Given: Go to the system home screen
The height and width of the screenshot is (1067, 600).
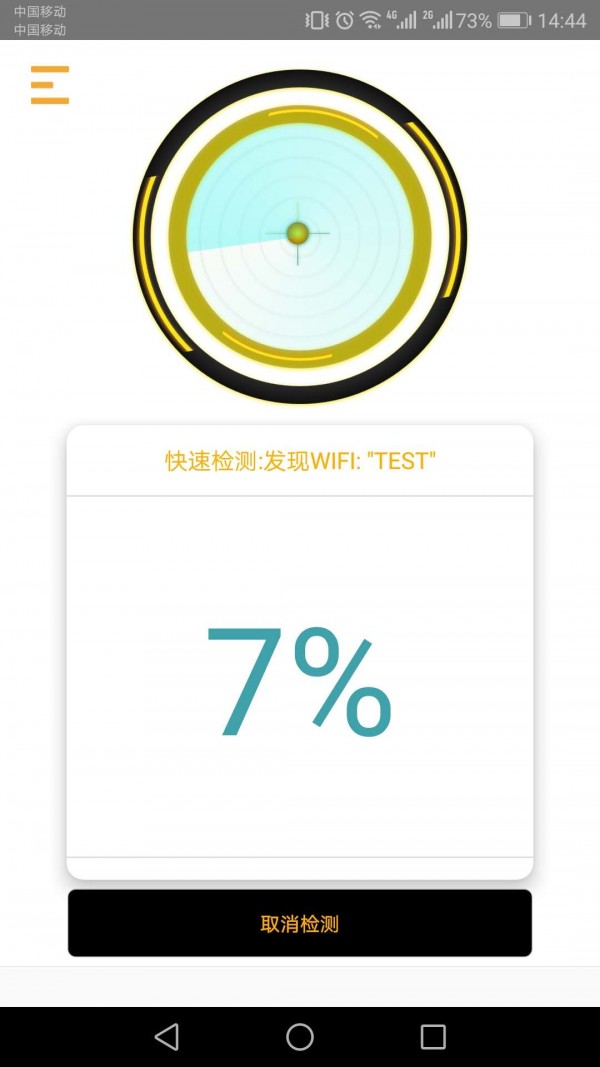Looking at the screenshot, I should point(300,1036).
